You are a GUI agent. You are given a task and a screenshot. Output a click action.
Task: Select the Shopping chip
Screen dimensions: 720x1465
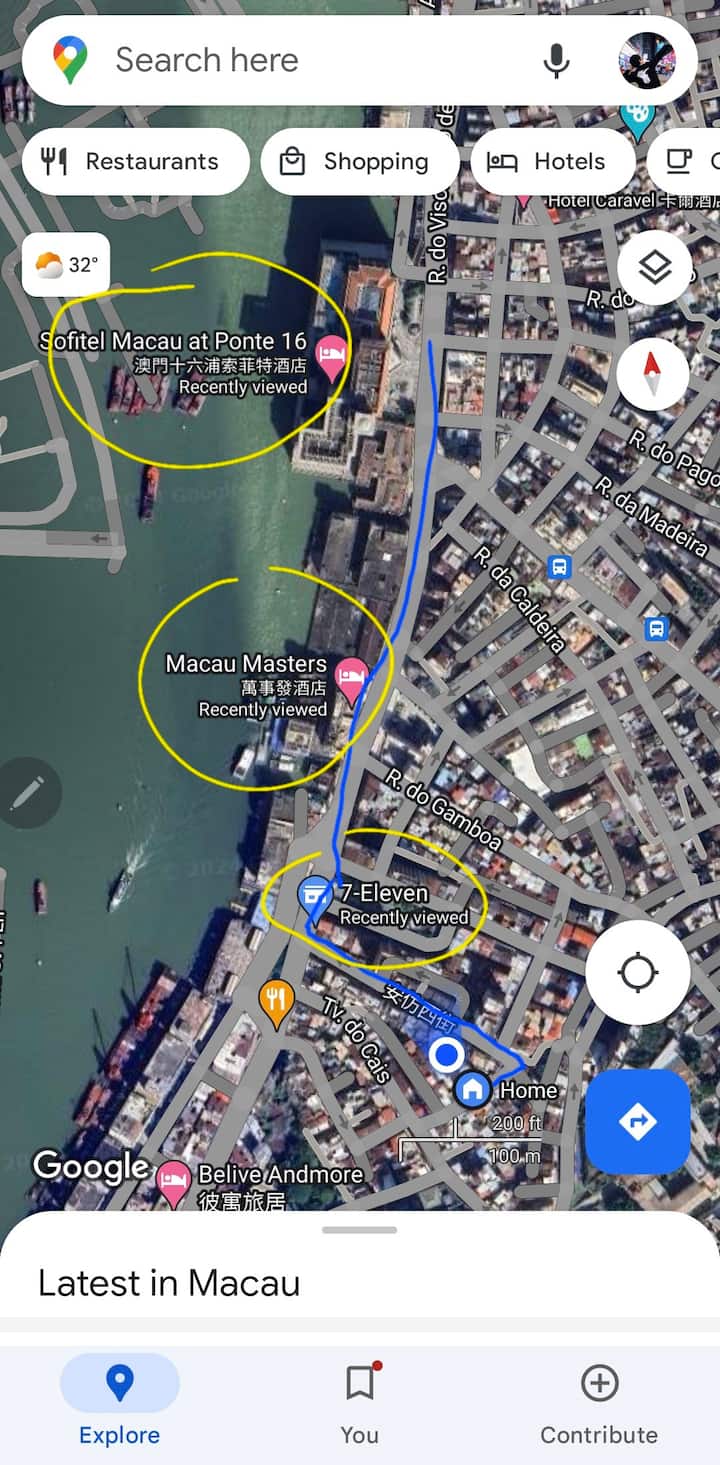[359, 161]
